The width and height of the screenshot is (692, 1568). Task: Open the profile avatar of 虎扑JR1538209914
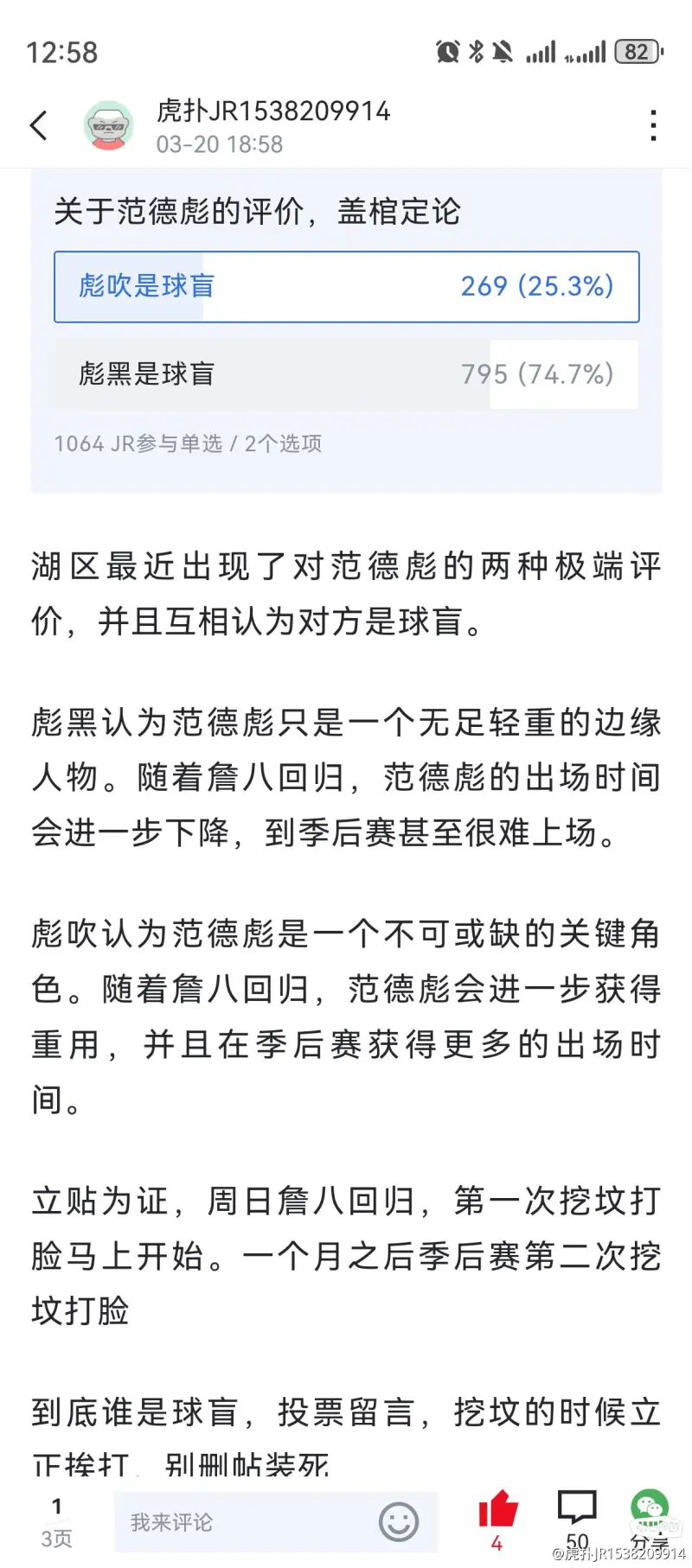(x=109, y=126)
